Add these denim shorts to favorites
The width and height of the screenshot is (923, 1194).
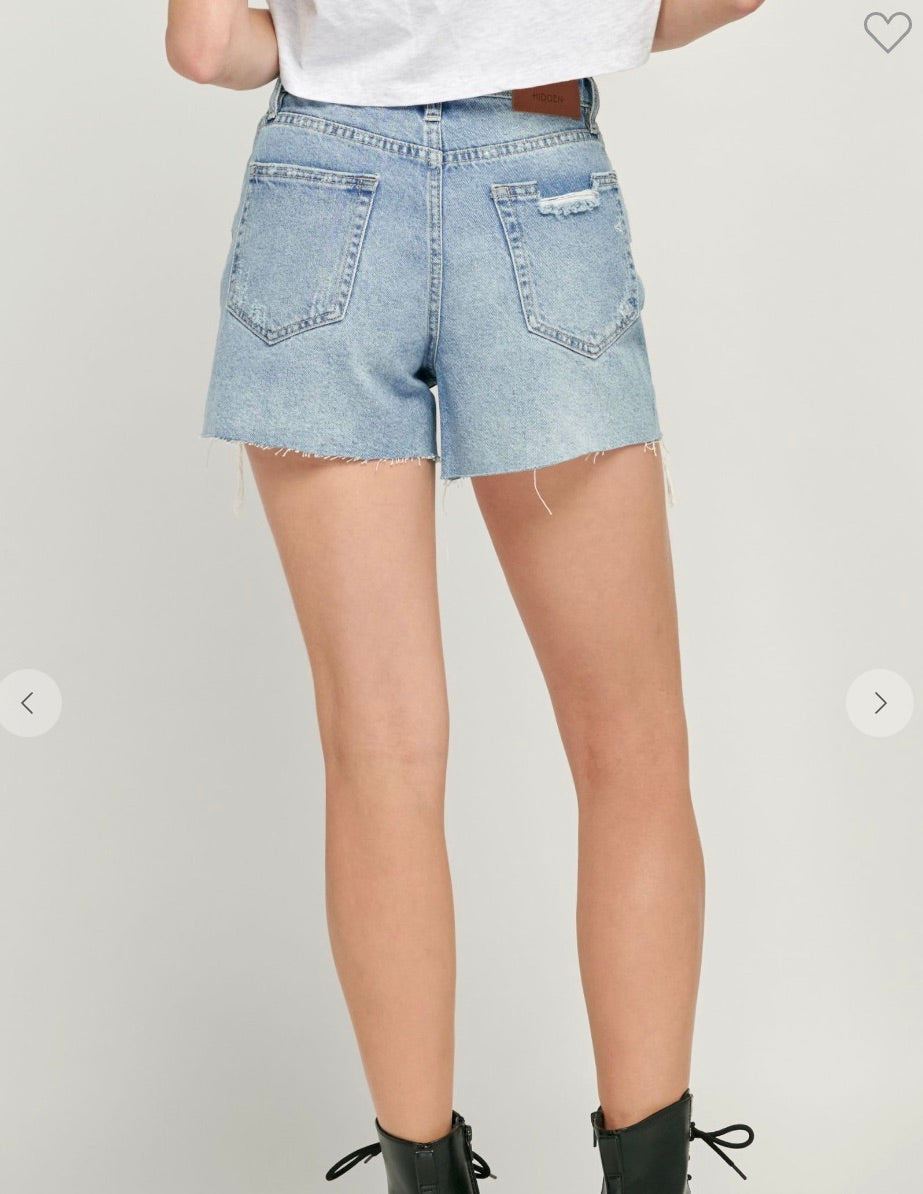887,32
